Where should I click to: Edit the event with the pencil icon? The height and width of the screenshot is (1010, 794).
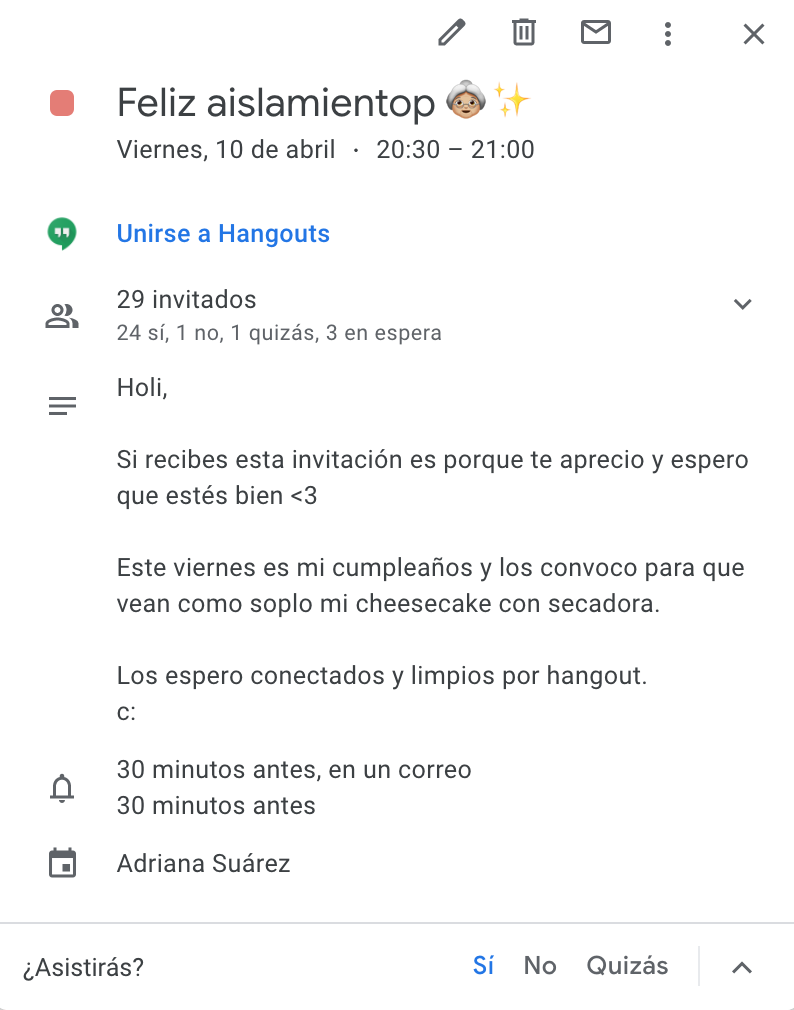(x=452, y=33)
